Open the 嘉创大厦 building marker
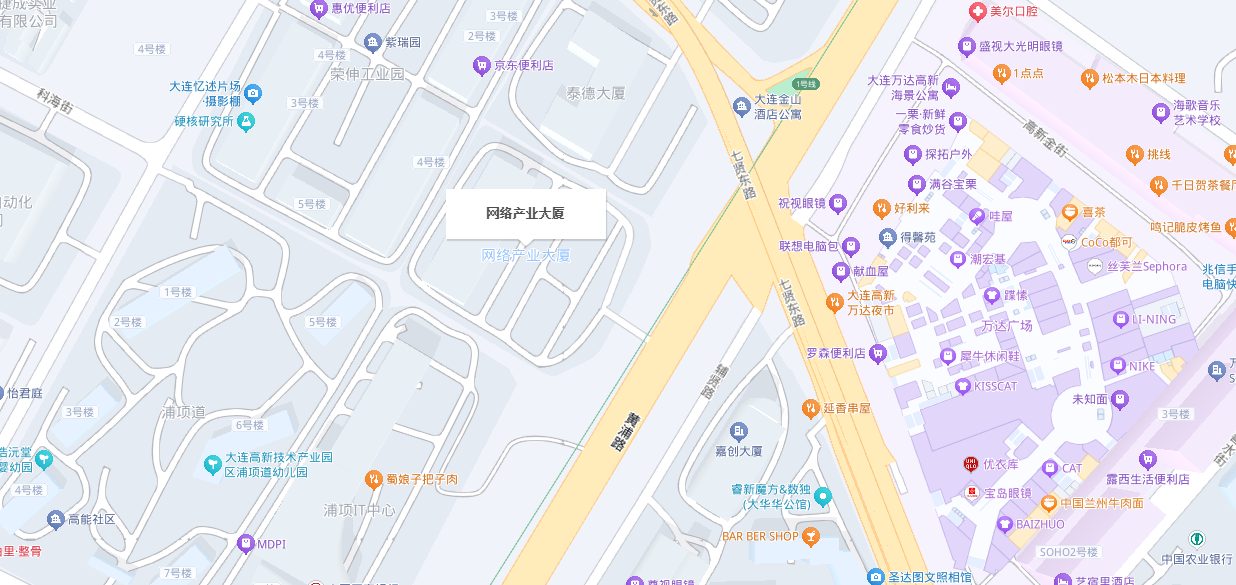1236x585 pixels. [739, 431]
